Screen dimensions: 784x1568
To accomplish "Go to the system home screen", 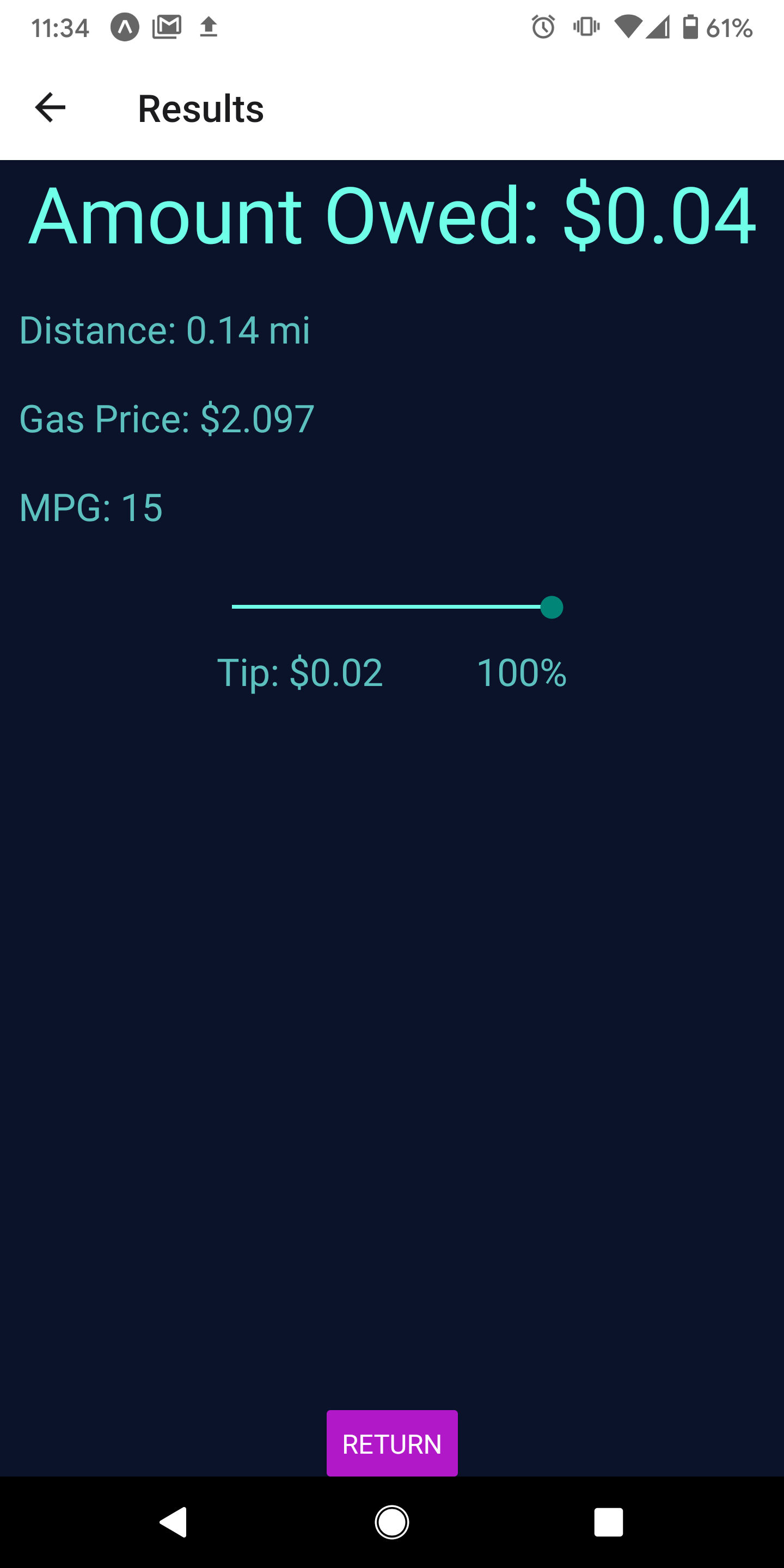I will 392,1522.
